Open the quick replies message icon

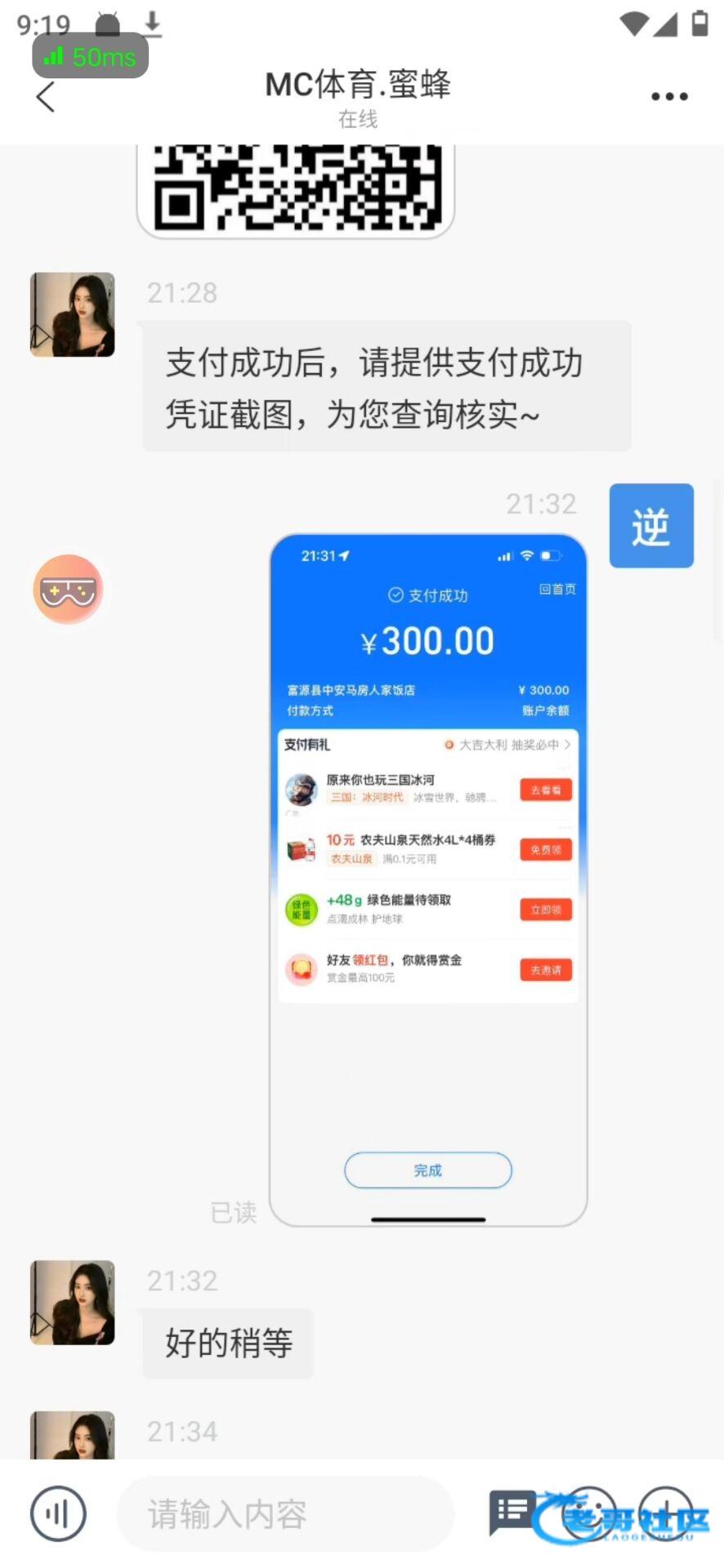(x=512, y=1512)
